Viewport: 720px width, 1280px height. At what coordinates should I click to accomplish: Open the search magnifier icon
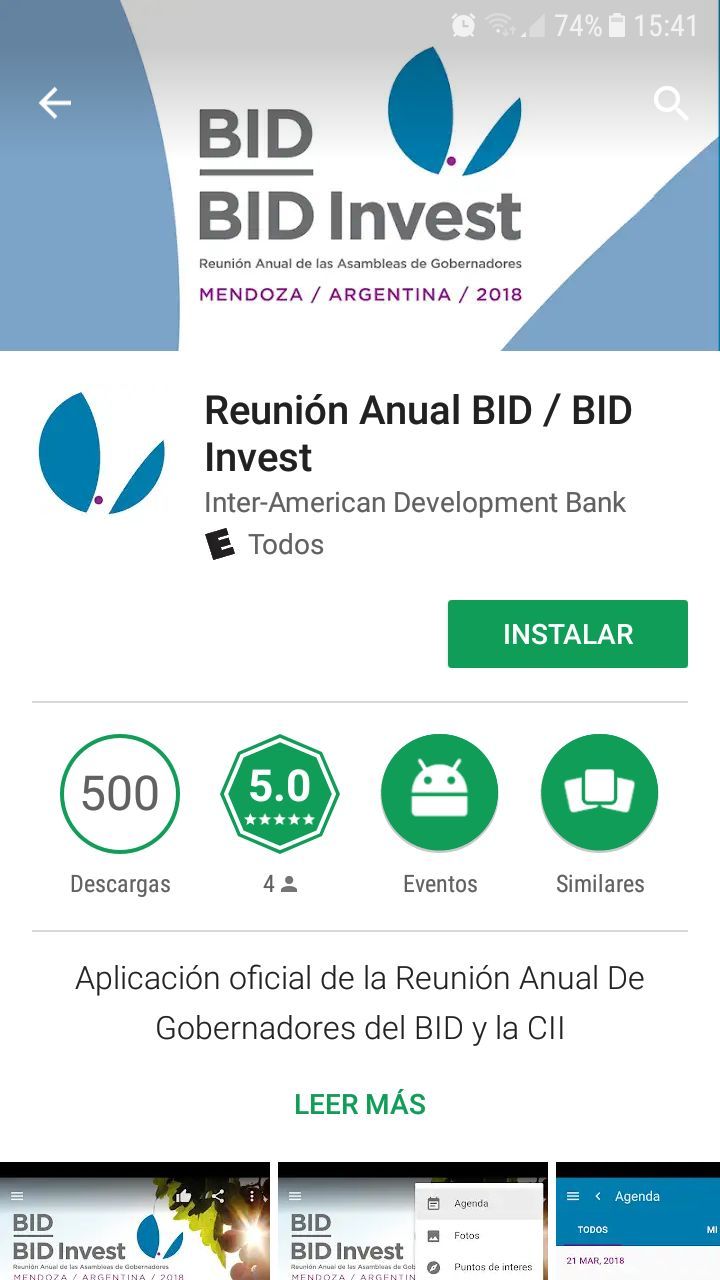[x=670, y=103]
